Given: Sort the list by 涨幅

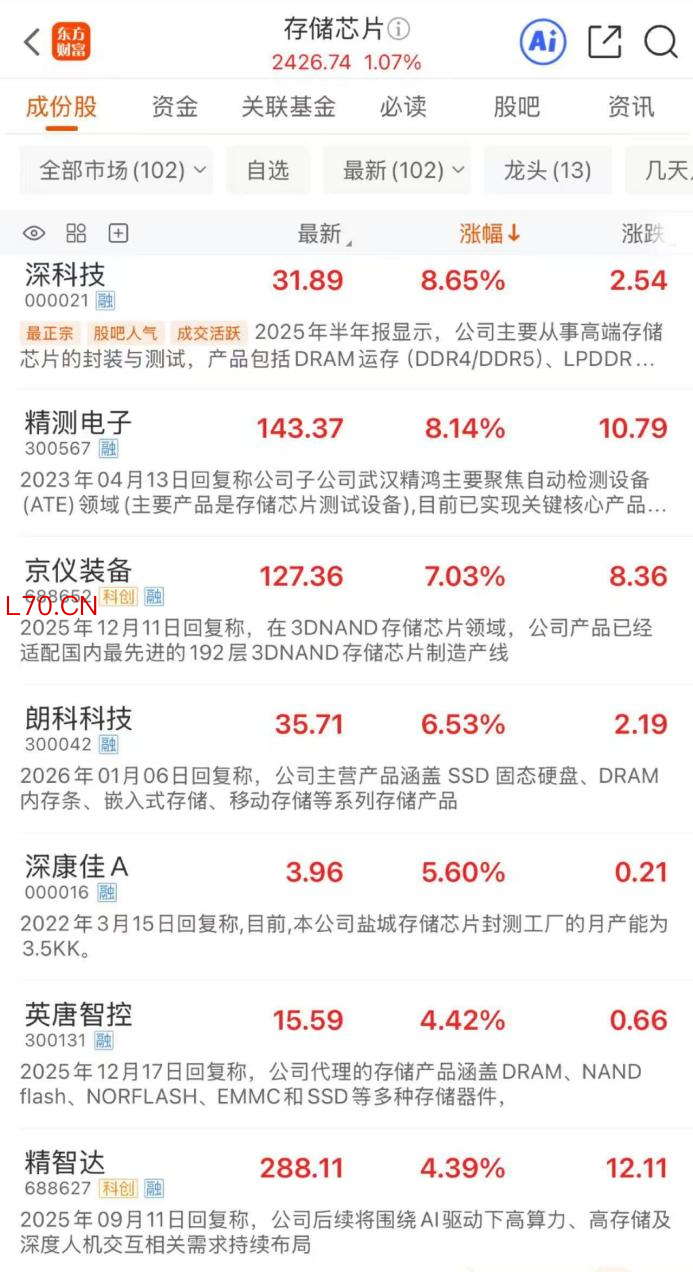Looking at the screenshot, I should point(490,234).
